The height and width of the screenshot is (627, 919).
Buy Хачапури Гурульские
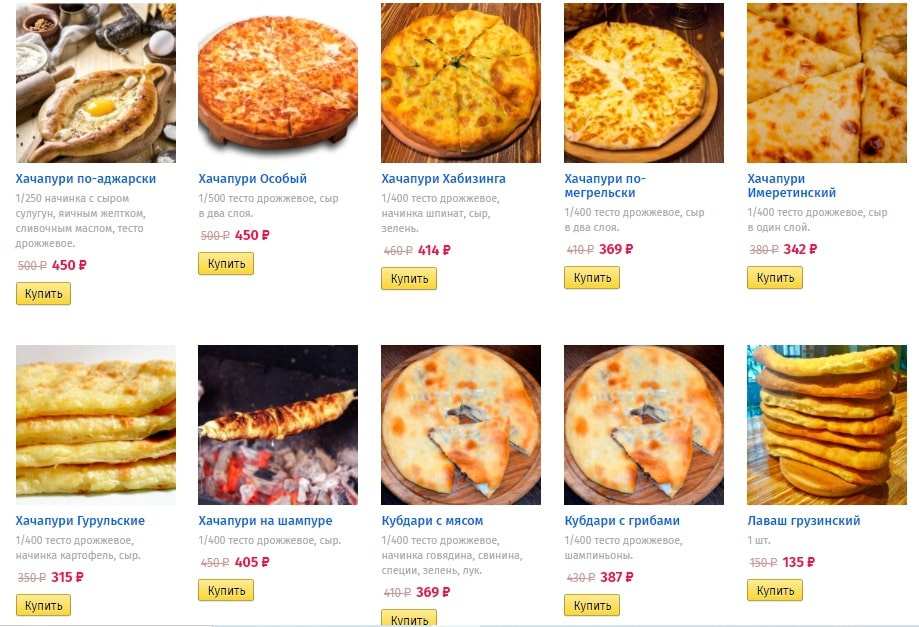click(43, 605)
